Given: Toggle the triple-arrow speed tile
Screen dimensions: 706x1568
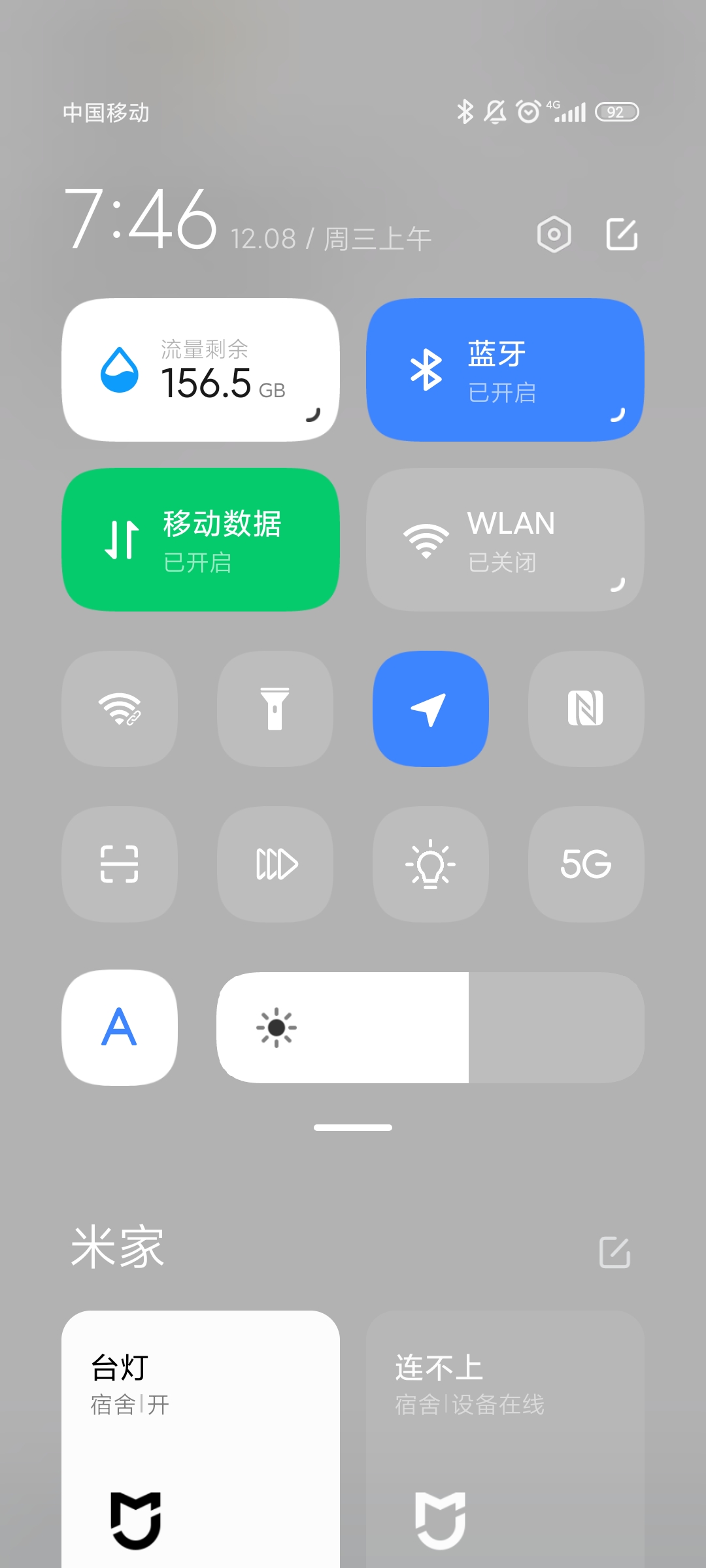Looking at the screenshot, I should click(275, 864).
